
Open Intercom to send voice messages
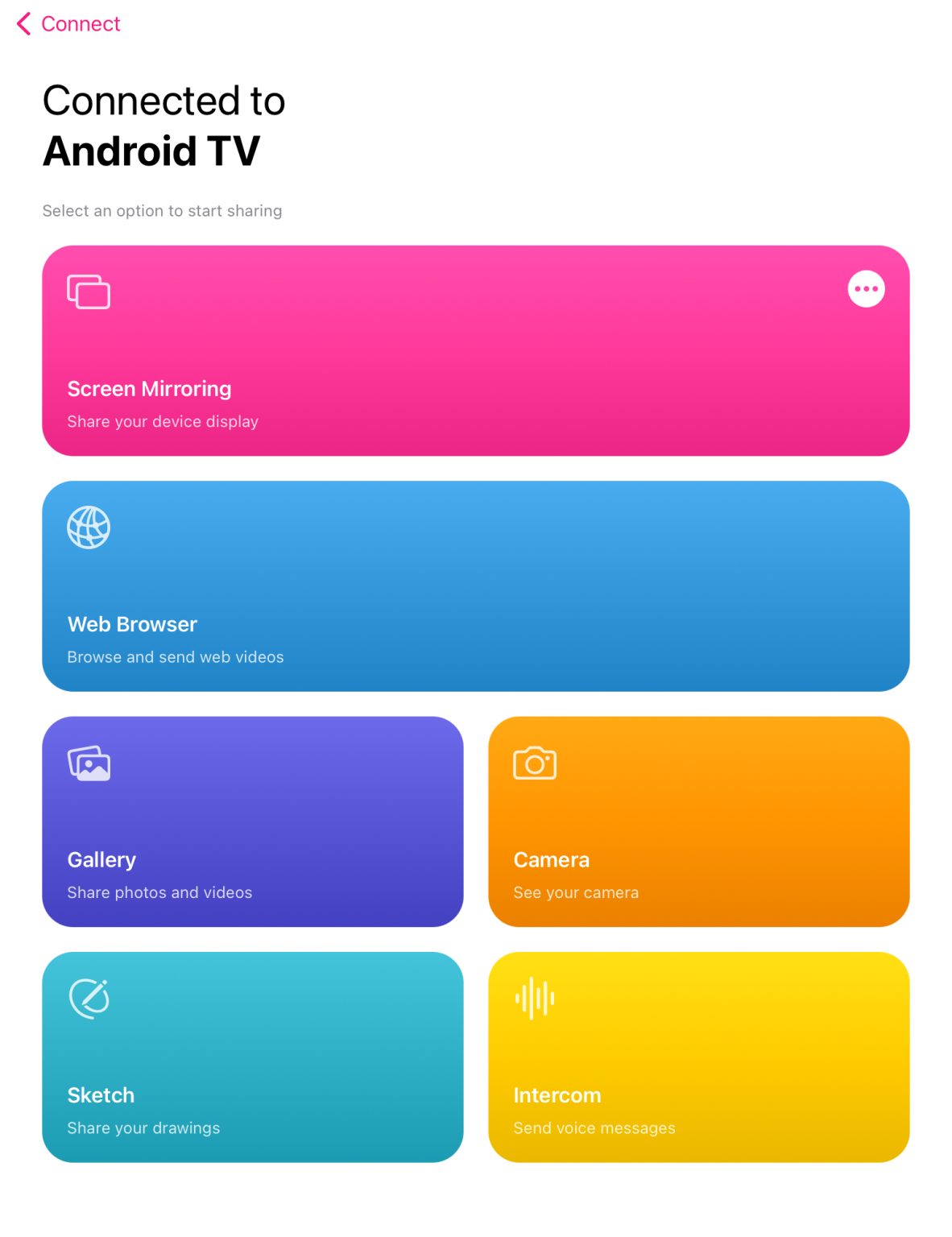698,1057
